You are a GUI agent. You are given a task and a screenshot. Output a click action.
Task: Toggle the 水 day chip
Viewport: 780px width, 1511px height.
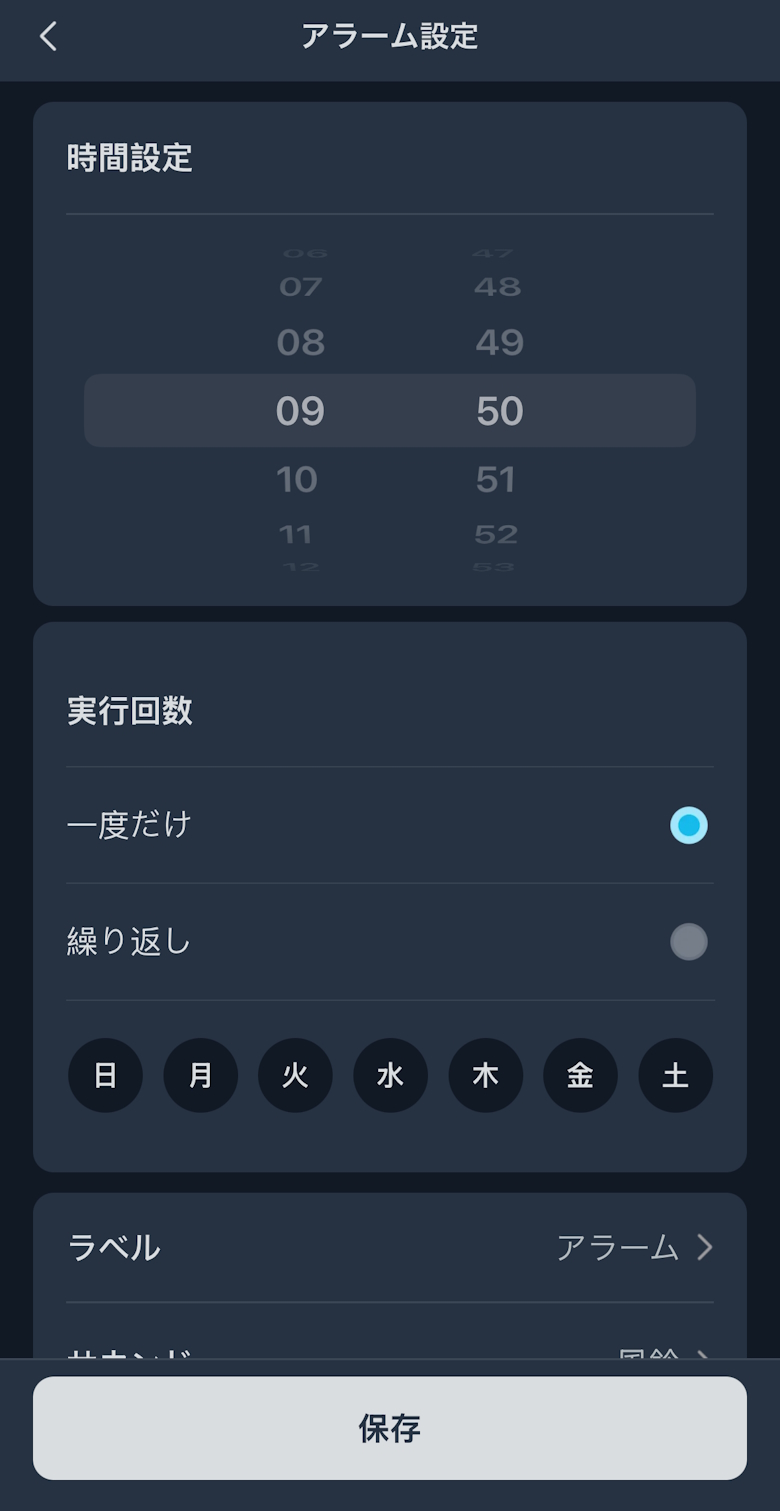coord(390,1075)
